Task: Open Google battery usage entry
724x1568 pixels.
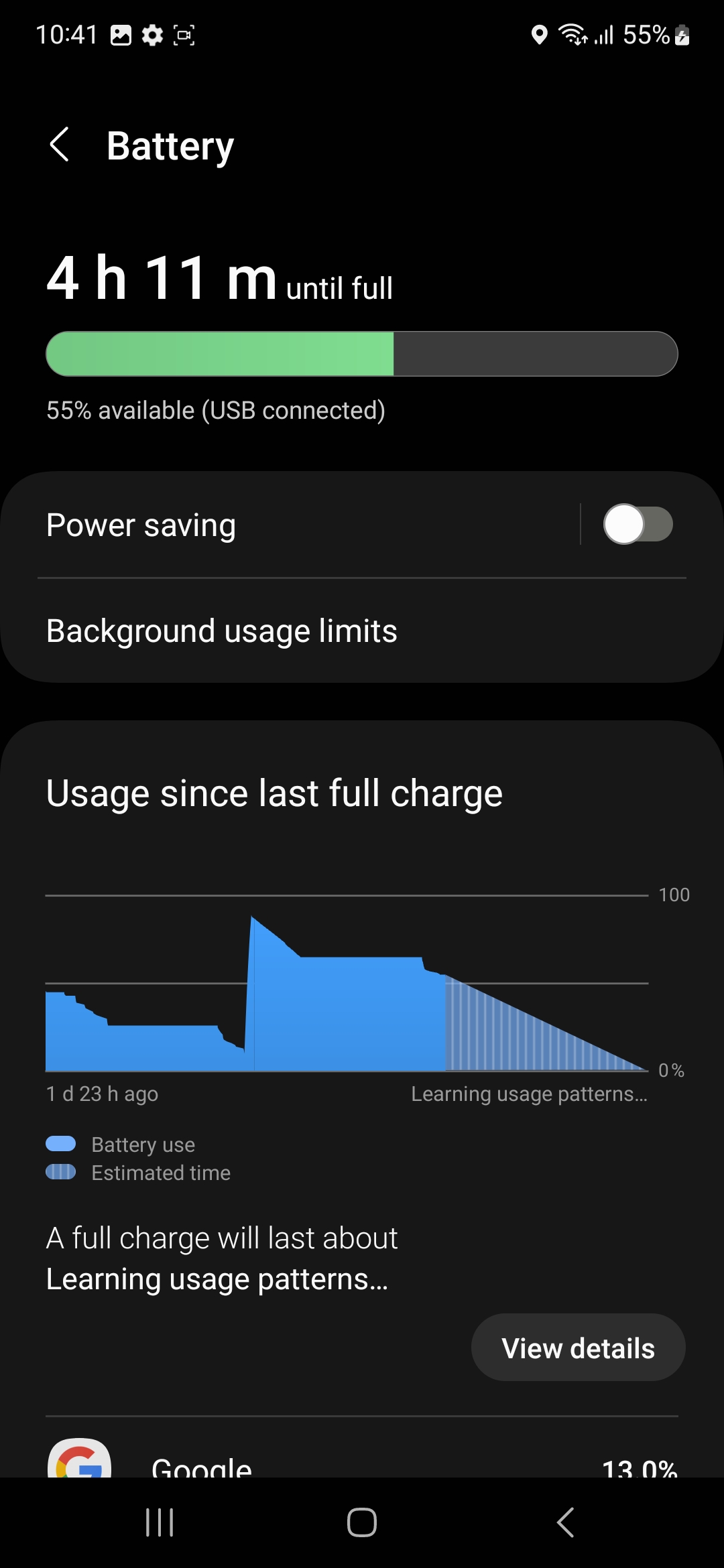Action: pos(362,1464)
